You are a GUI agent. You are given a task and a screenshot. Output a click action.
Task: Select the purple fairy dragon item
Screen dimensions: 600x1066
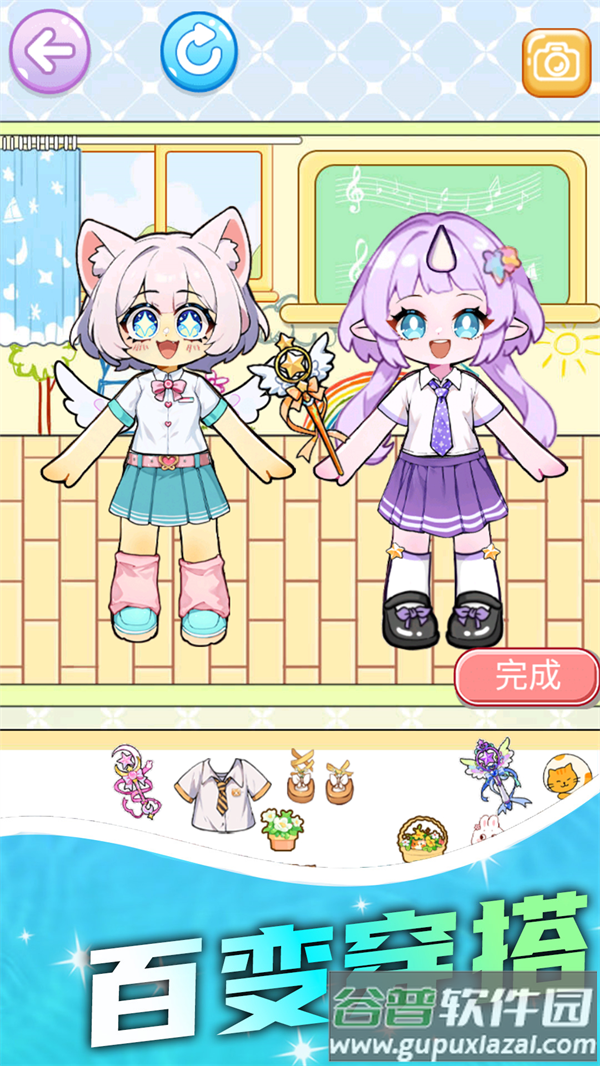pyautogui.click(x=495, y=772)
